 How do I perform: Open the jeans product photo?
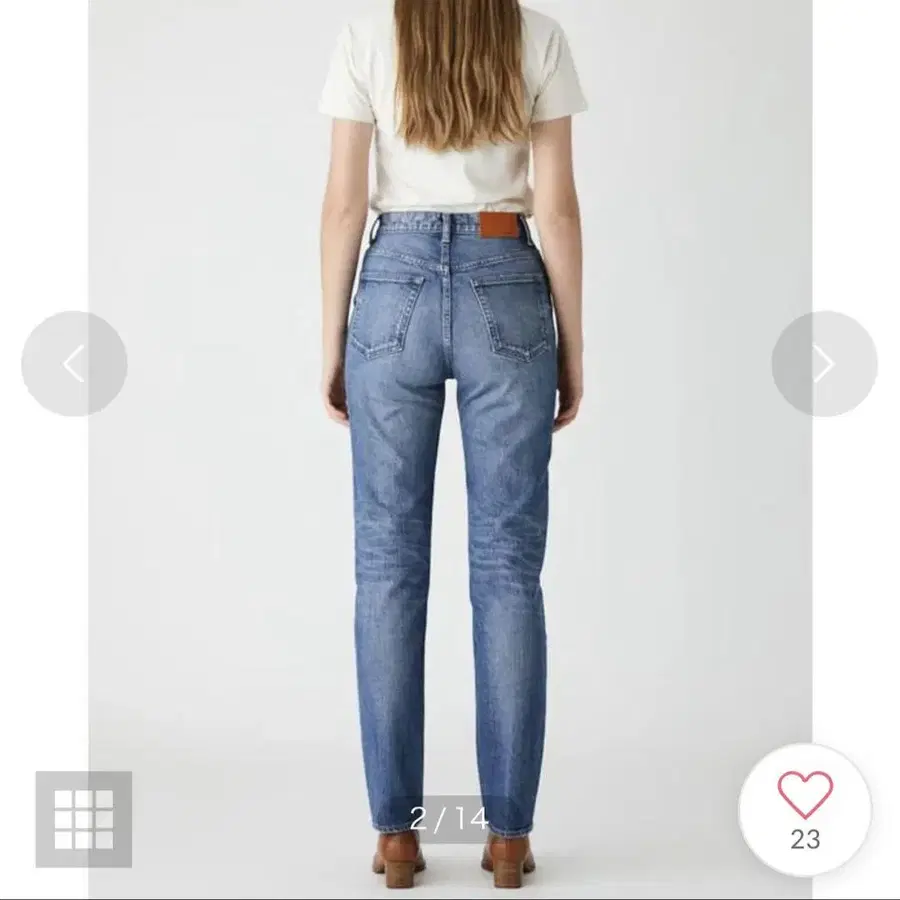(x=450, y=448)
